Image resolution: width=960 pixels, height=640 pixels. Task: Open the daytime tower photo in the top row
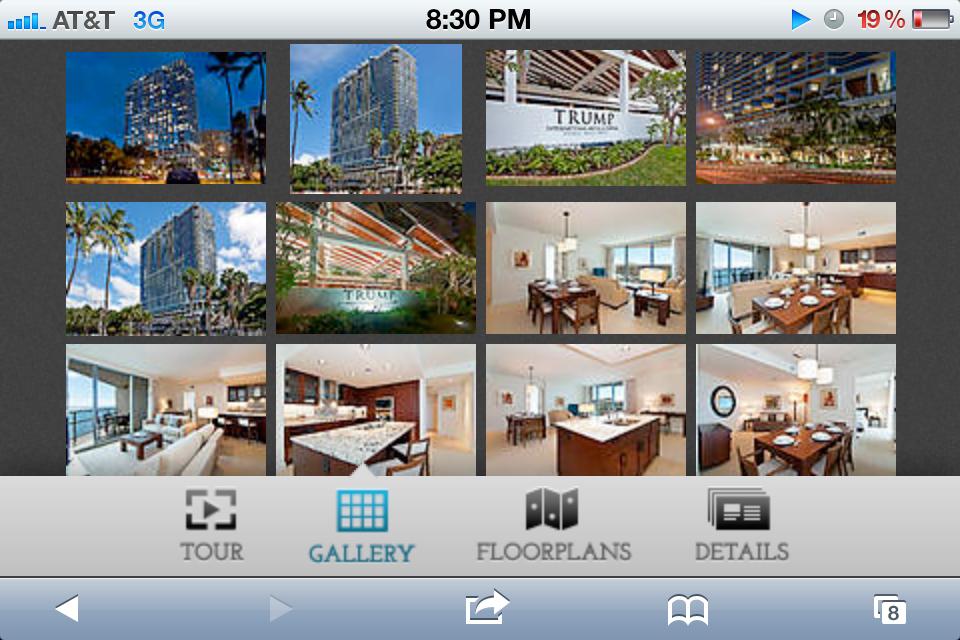[x=376, y=118]
